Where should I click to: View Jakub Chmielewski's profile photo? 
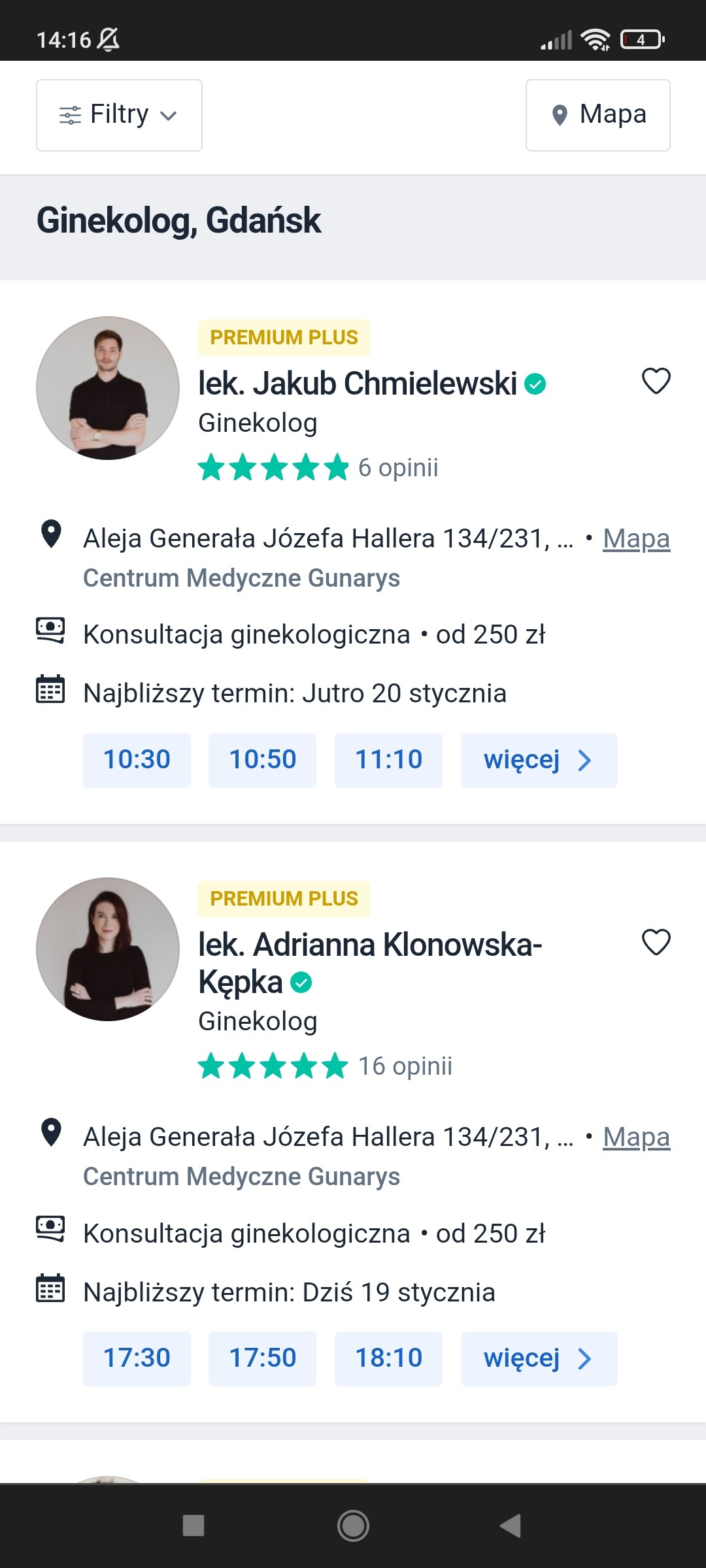point(108,388)
